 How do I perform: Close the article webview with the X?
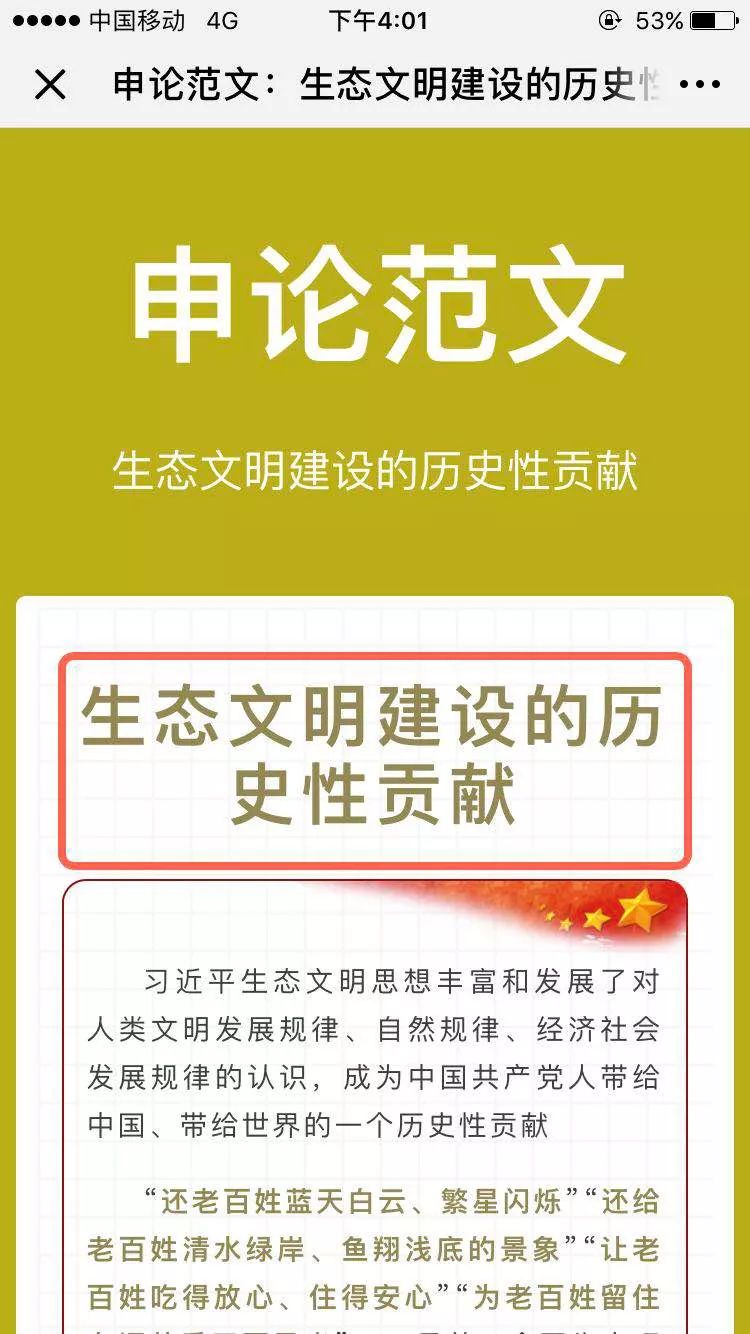tap(50, 85)
